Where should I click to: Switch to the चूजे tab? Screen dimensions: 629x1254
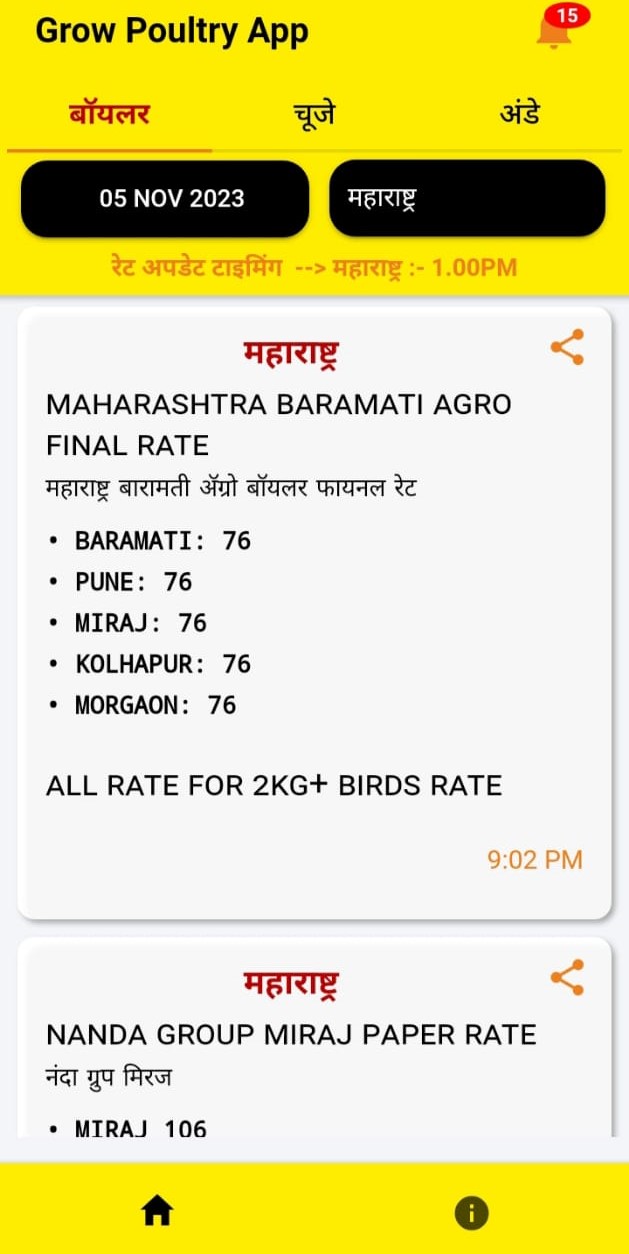pyautogui.click(x=314, y=114)
